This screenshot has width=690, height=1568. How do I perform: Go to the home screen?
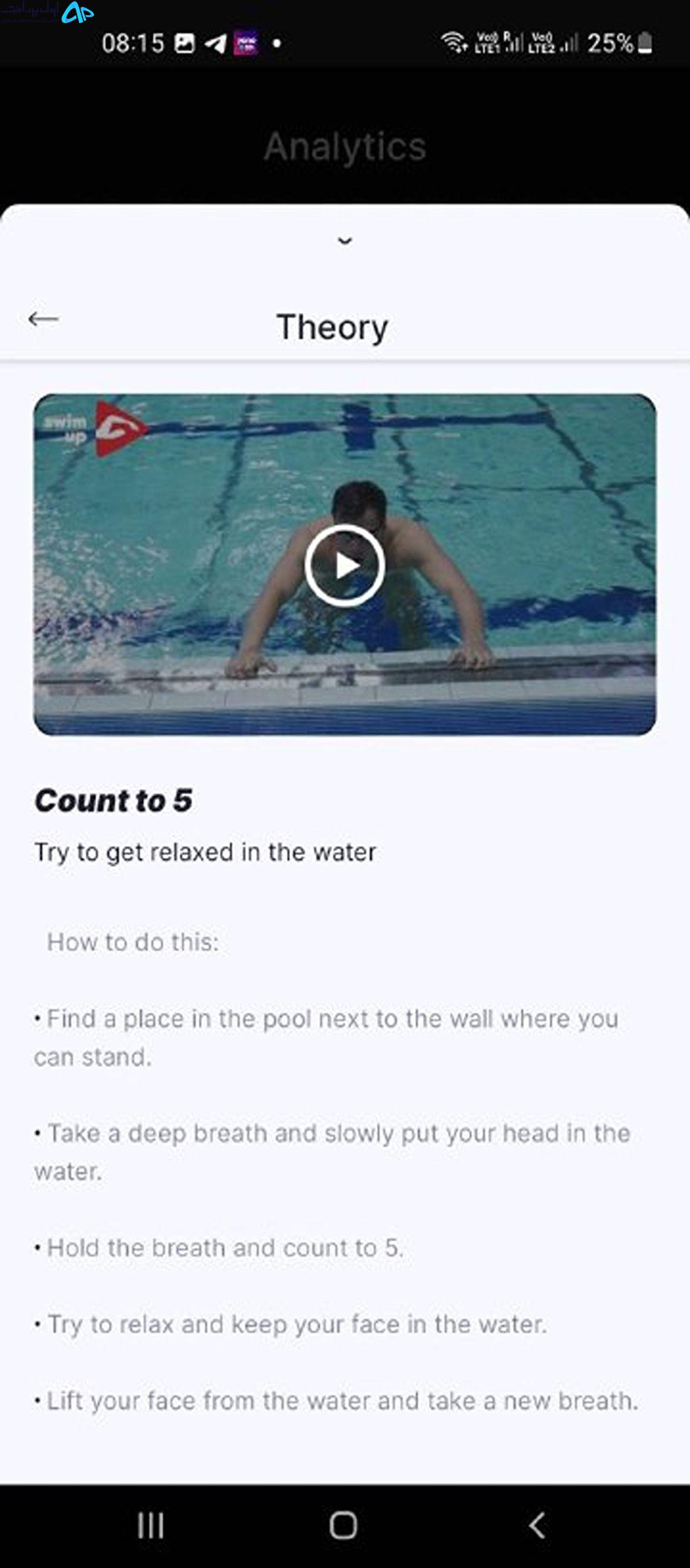(x=343, y=1525)
